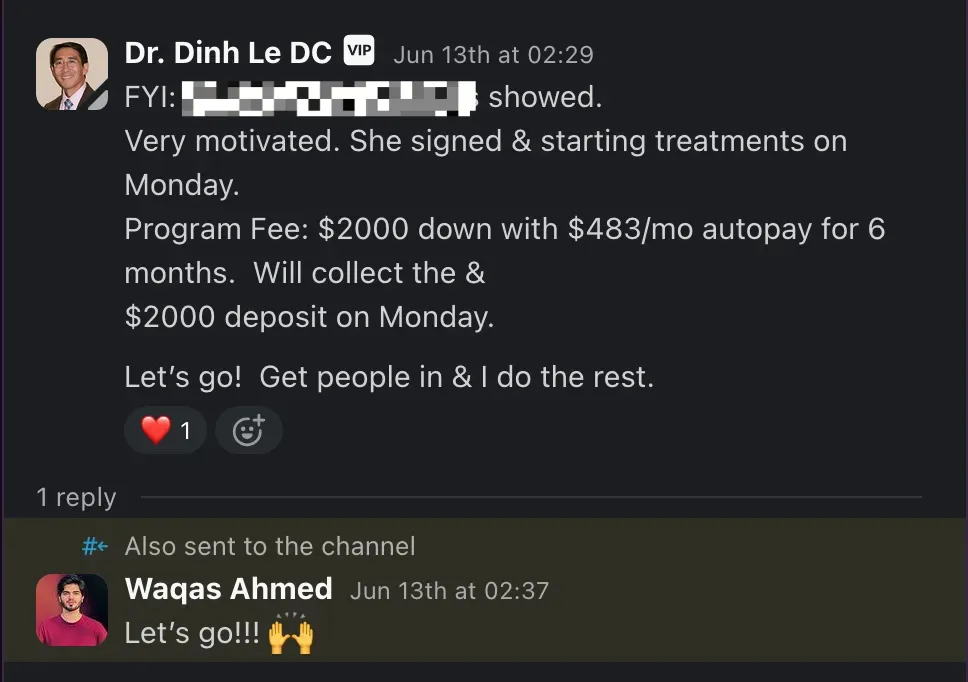
Task: Tap the heart reaction on Dr. Dinh's message
Action: click(x=165, y=431)
